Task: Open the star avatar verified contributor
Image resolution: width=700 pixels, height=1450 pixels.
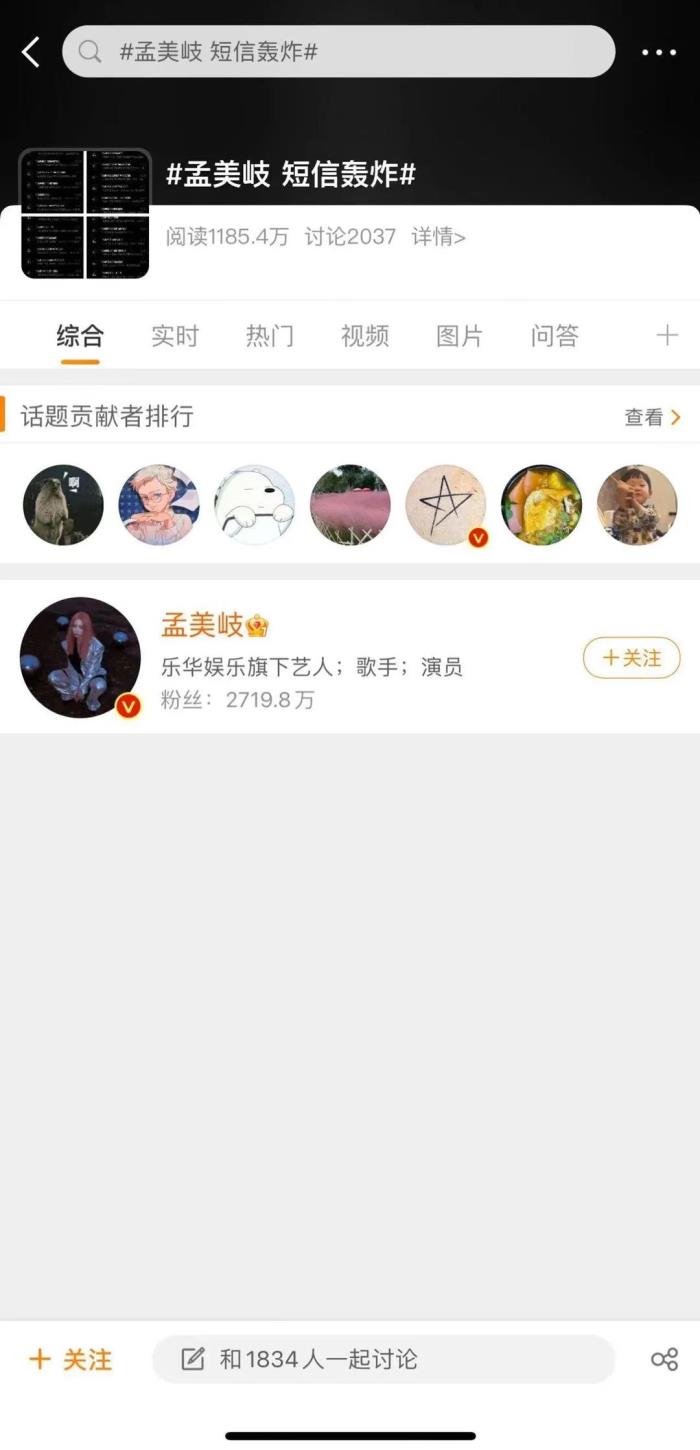Action: click(x=446, y=504)
